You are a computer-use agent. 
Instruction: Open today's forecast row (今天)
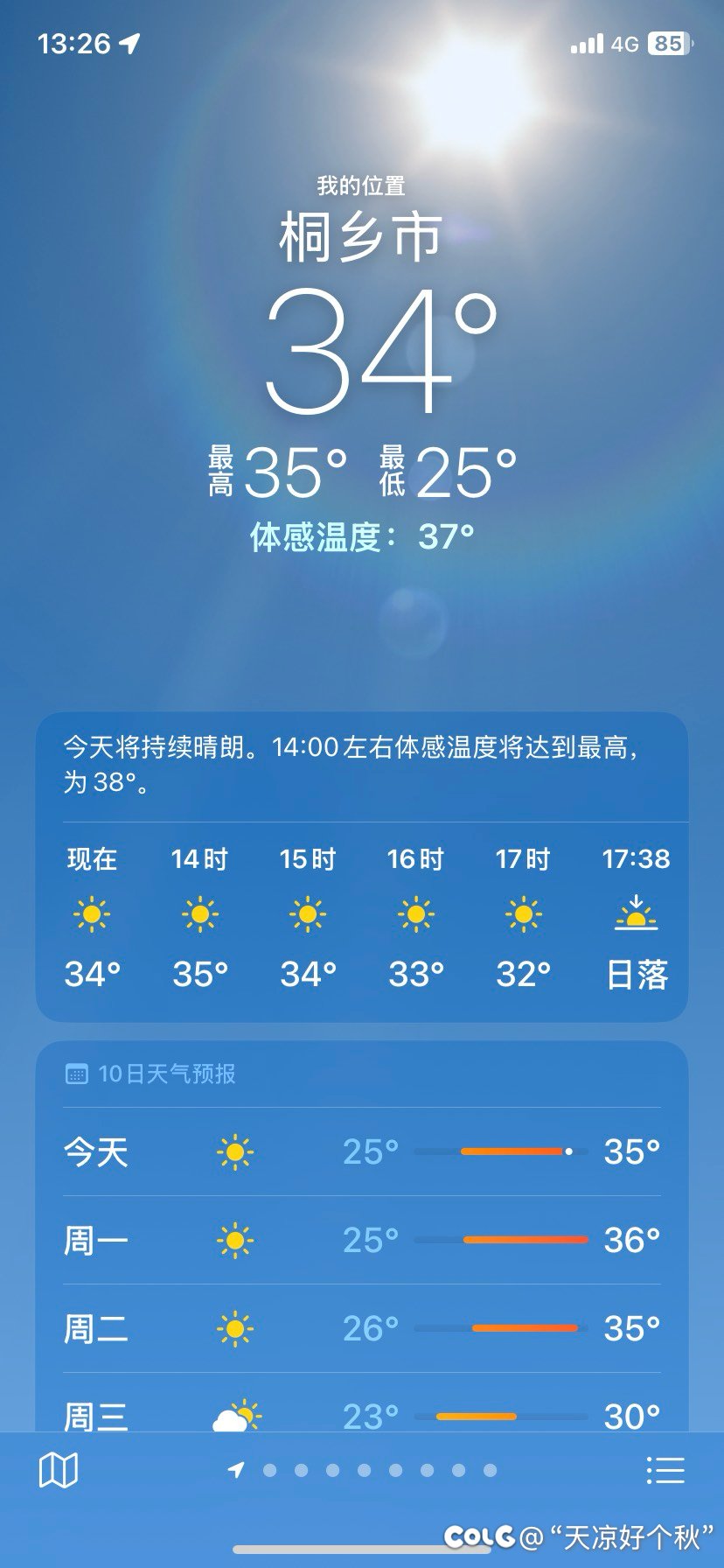(x=361, y=1151)
